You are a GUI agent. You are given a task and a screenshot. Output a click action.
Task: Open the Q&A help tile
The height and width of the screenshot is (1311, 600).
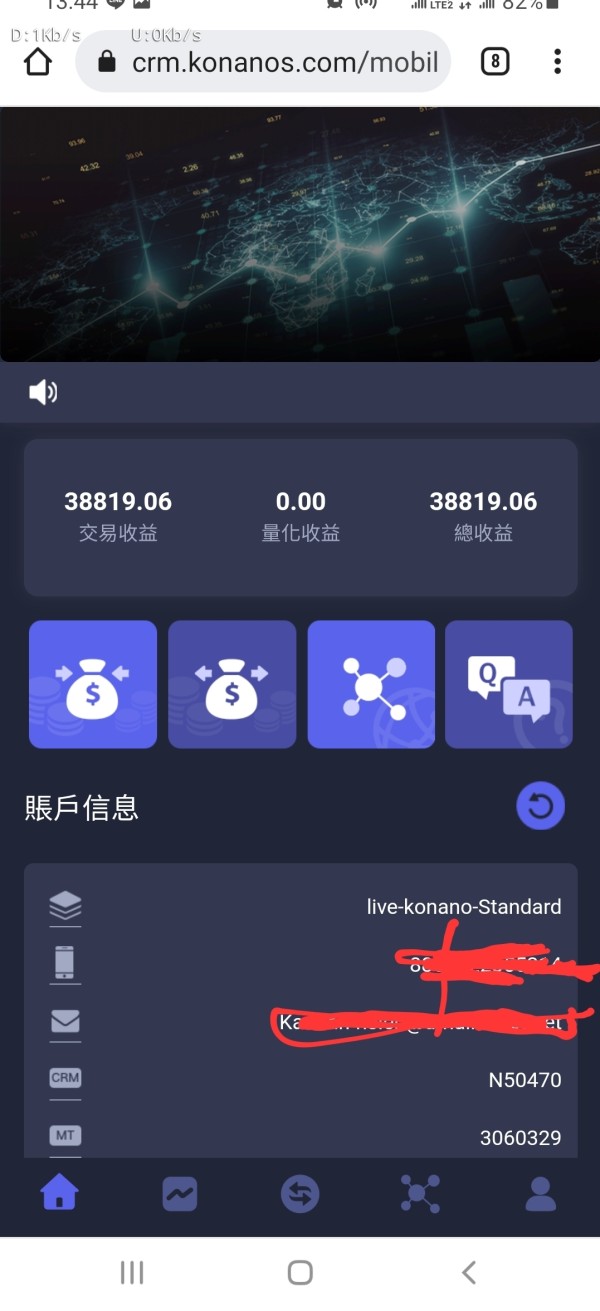[x=509, y=684]
